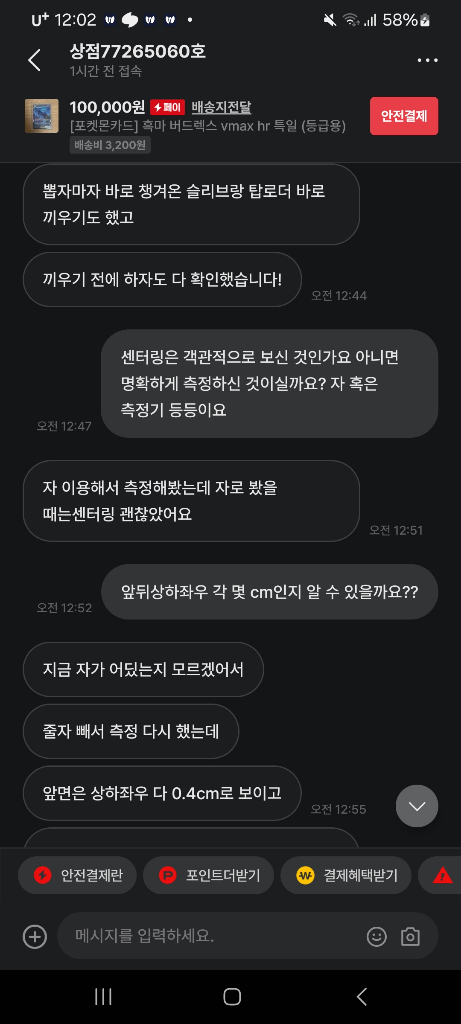Go back using the top-left arrow

pyautogui.click(x=34, y=60)
